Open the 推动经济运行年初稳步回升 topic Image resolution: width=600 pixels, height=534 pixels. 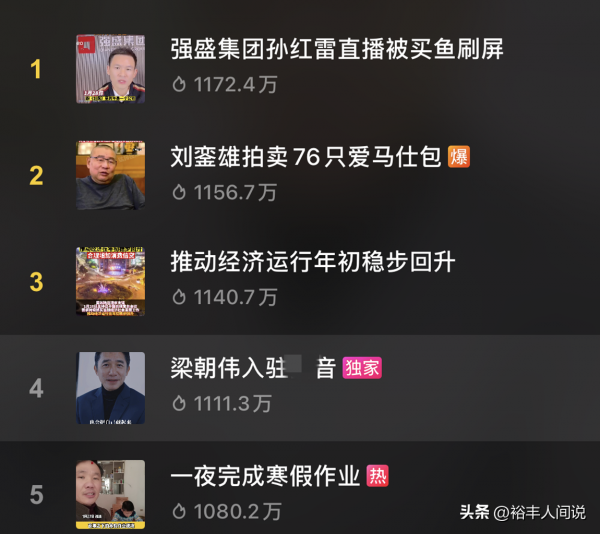pyautogui.click(x=313, y=262)
